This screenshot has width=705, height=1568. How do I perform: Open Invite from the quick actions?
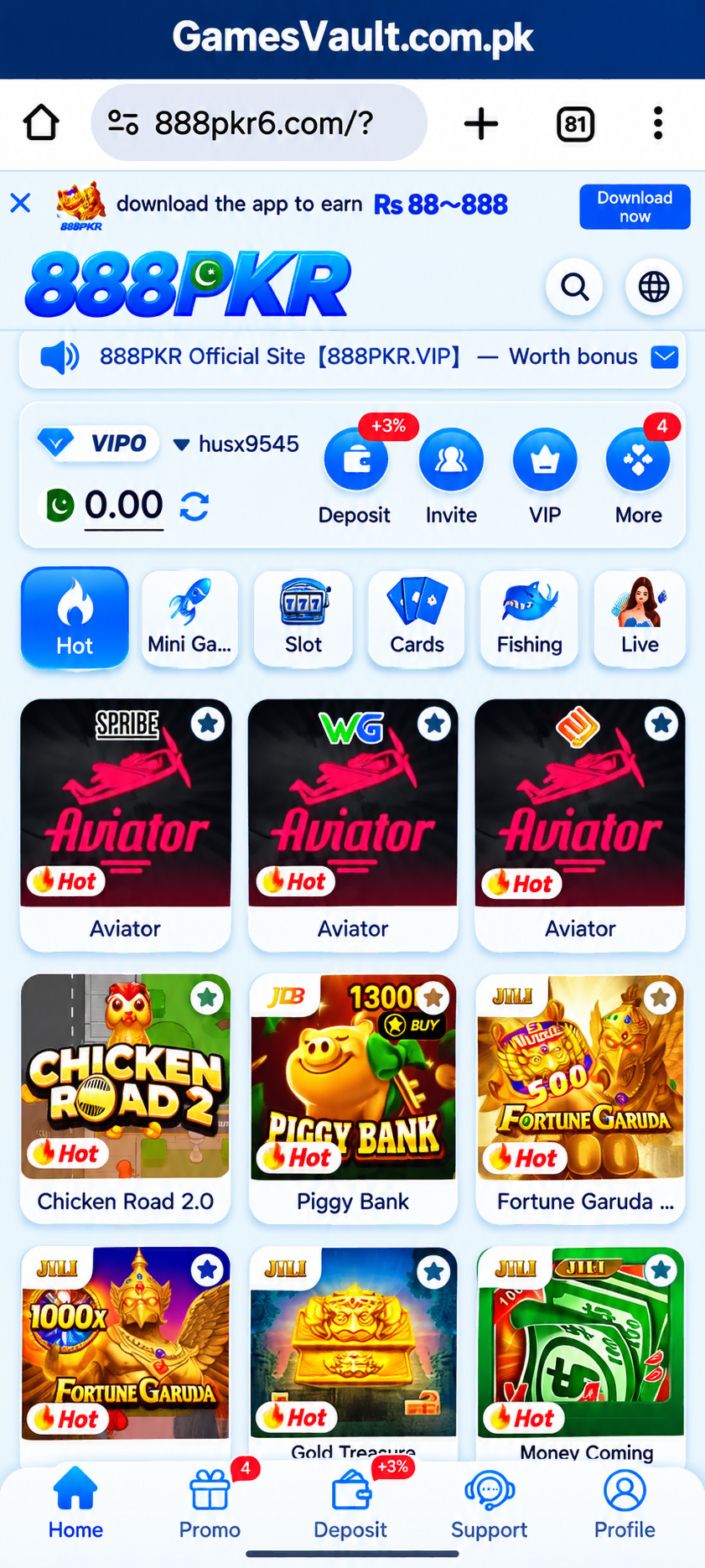point(451,476)
